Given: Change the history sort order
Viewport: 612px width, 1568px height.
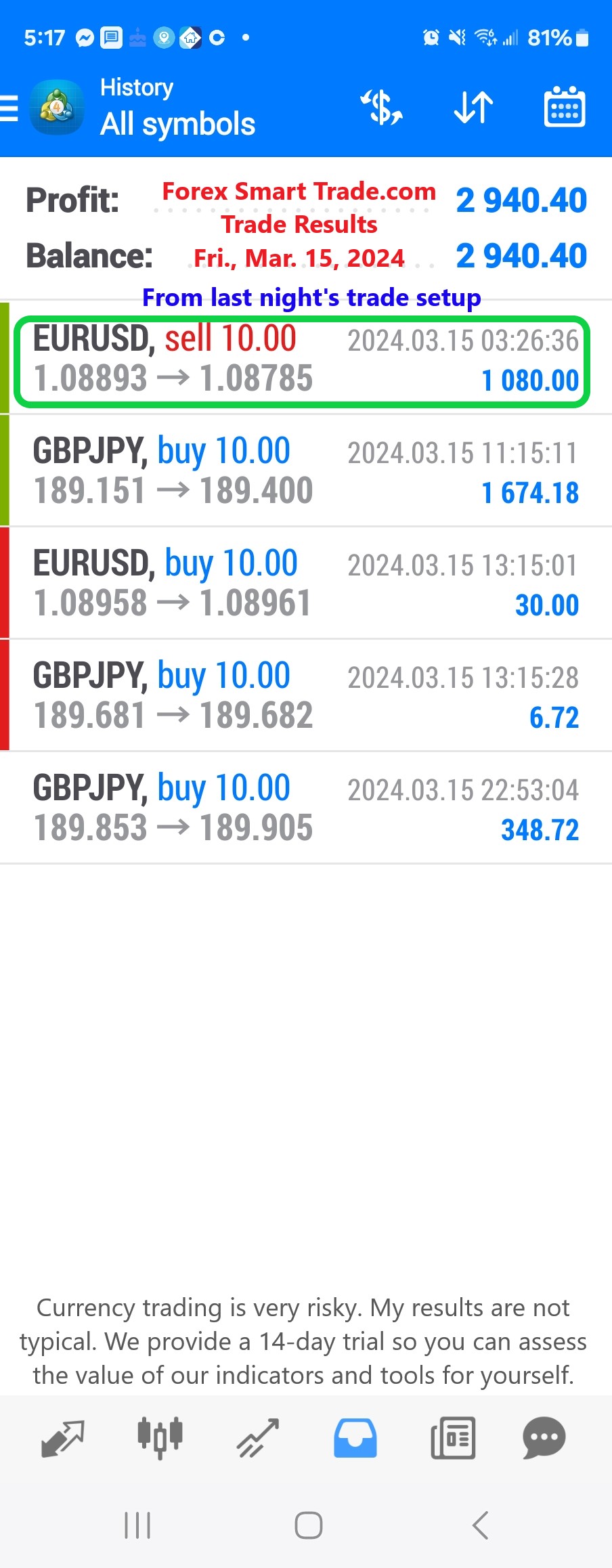Looking at the screenshot, I should pyautogui.click(x=473, y=108).
